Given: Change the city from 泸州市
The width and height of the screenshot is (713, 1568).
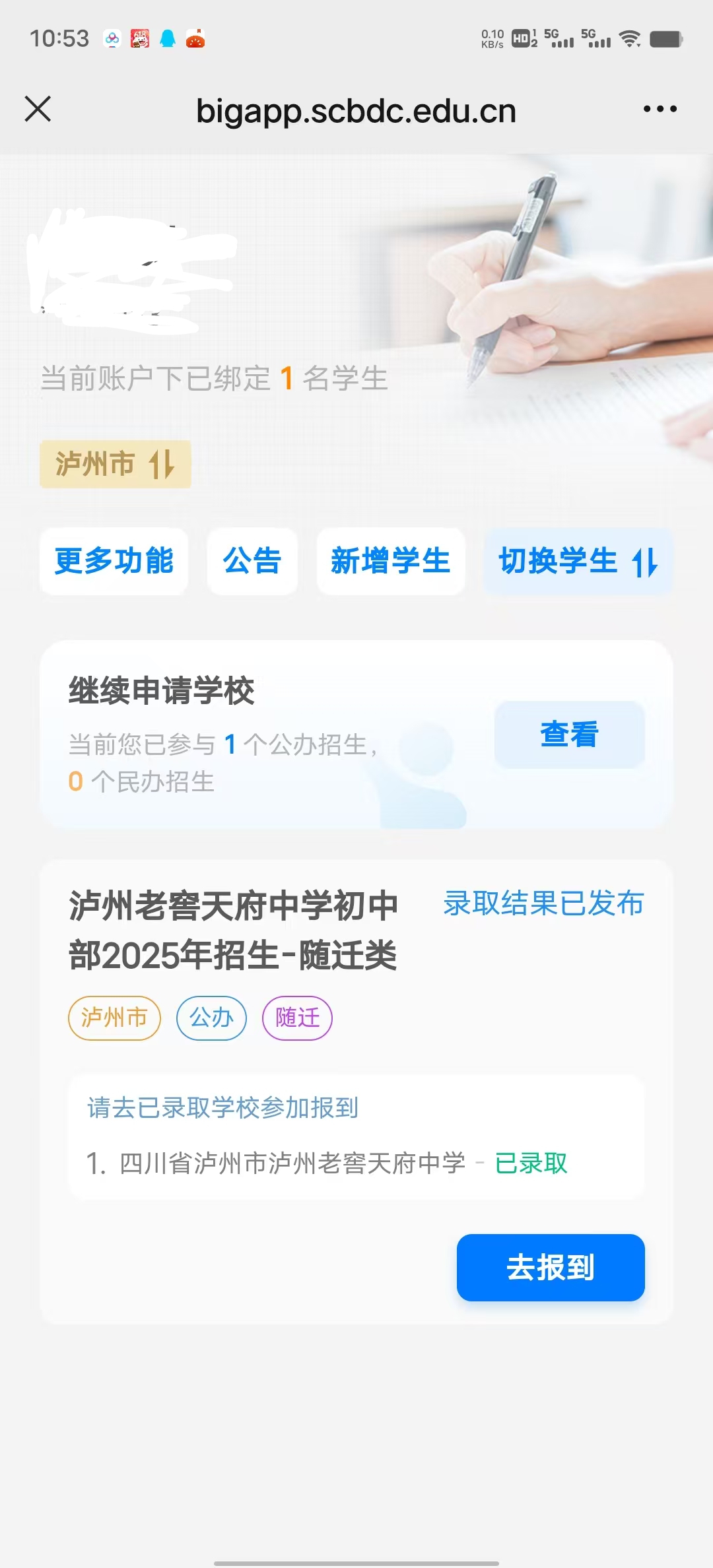Looking at the screenshot, I should point(116,464).
